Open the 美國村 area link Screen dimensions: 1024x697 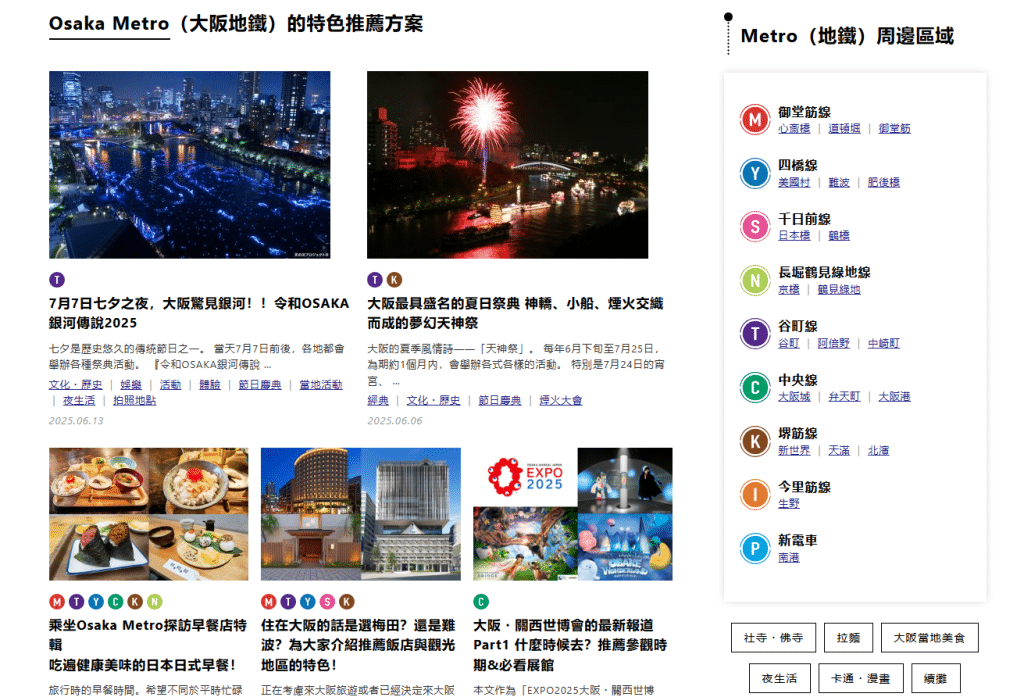(x=794, y=183)
